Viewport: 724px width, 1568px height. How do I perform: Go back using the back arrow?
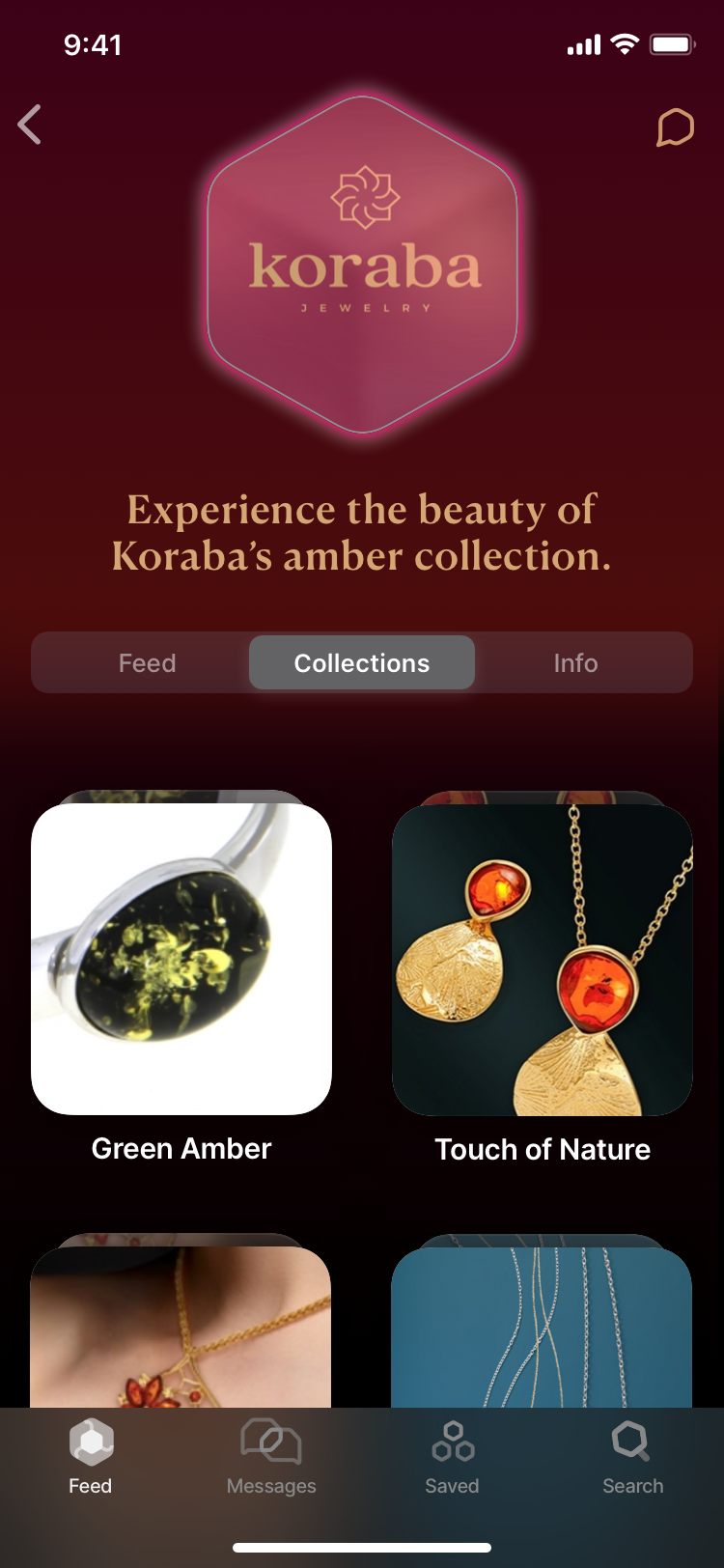tap(31, 125)
